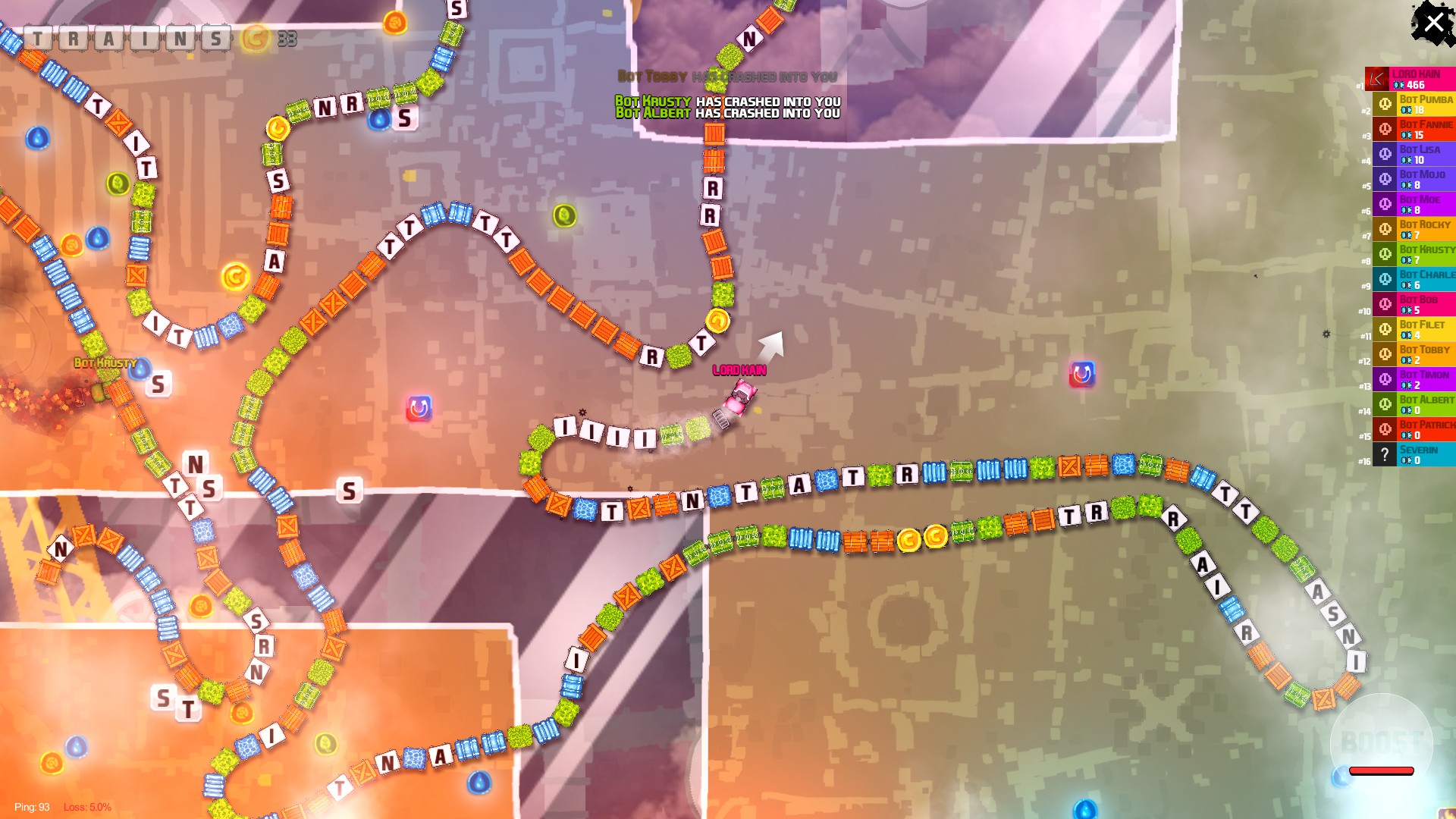
Task: Tap the BOOST button
Action: click(x=1381, y=742)
